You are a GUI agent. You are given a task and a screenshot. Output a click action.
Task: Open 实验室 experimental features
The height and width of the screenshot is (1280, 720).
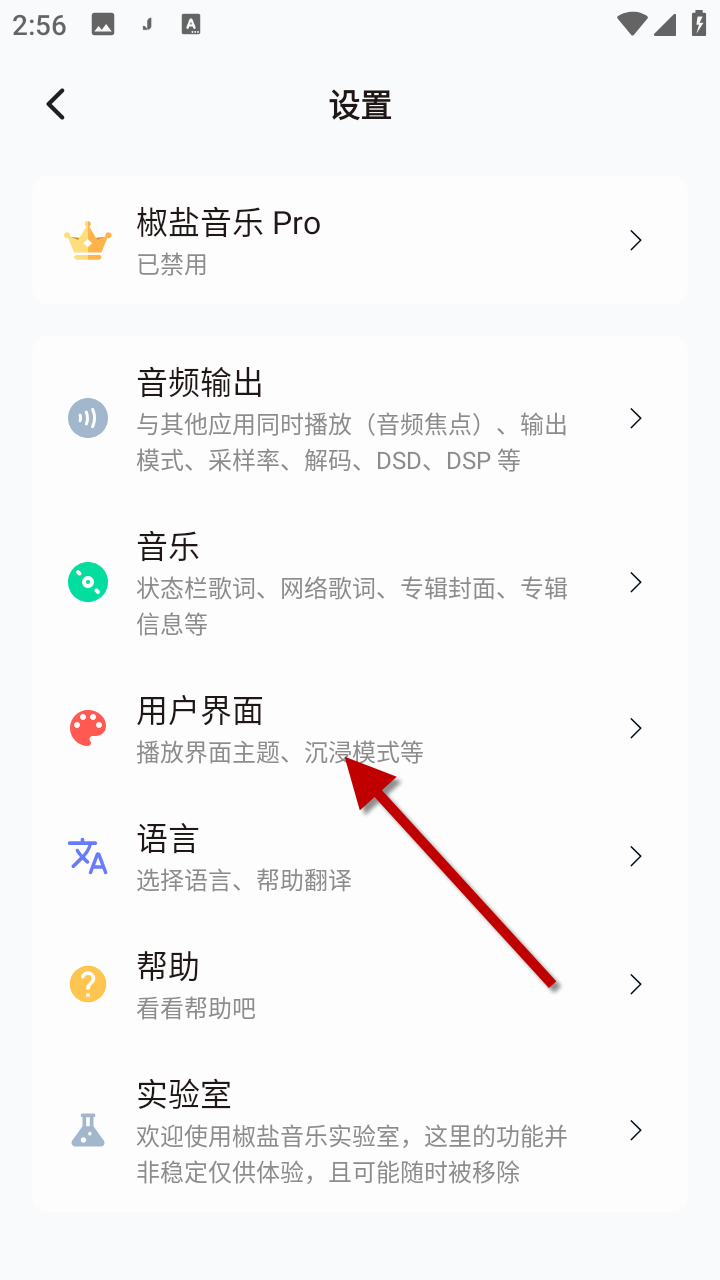(x=360, y=1130)
